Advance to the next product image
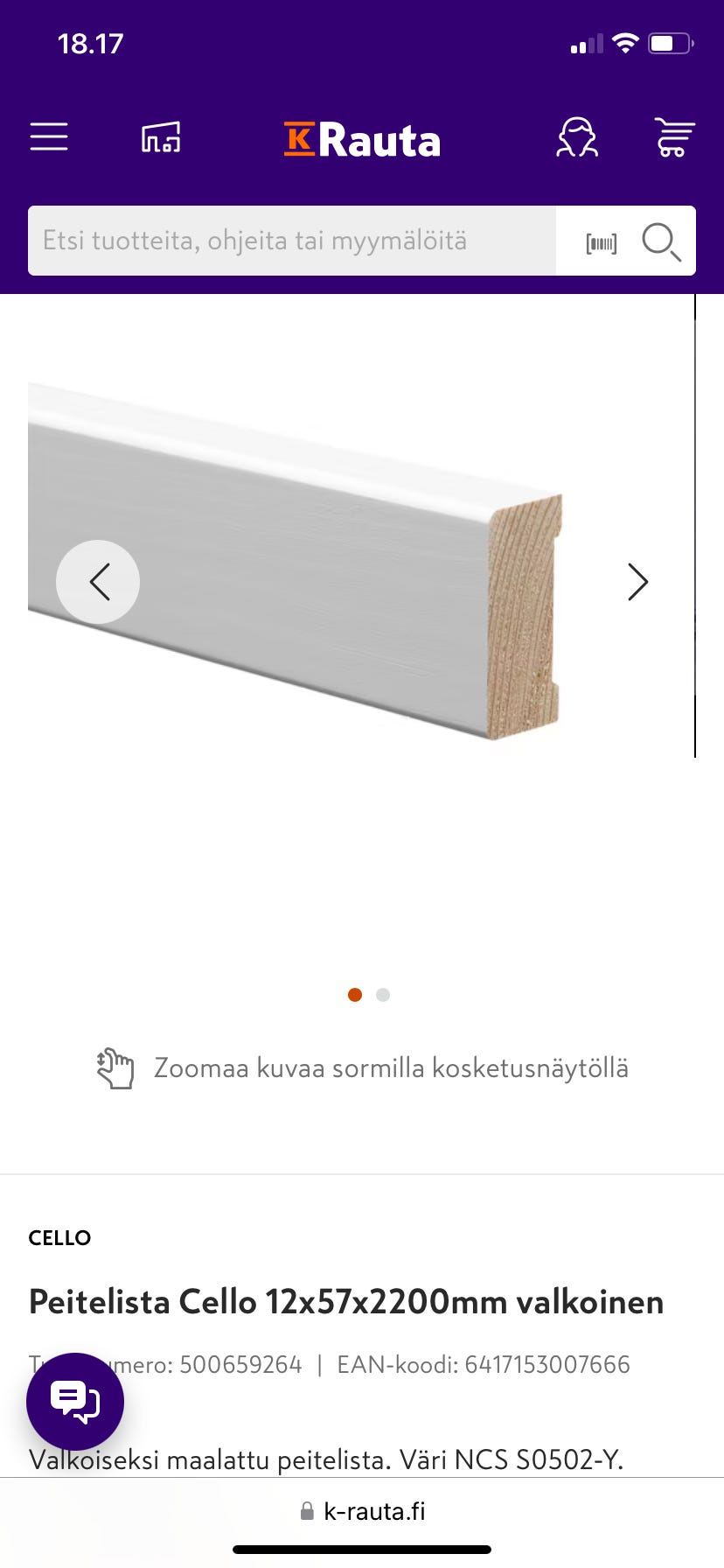Image resolution: width=724 pixels, height=1568 pixels. click(637, 582)
